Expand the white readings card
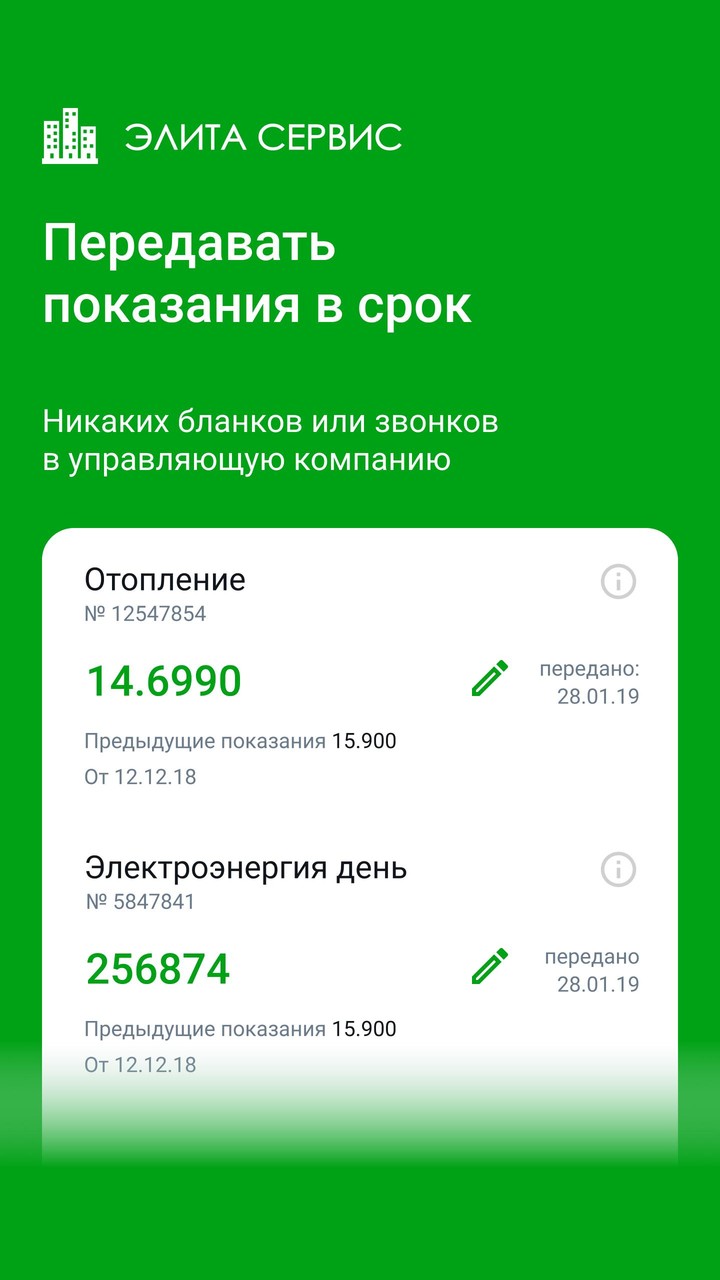This screenshot has height=1280, width=720. [360, 800]
